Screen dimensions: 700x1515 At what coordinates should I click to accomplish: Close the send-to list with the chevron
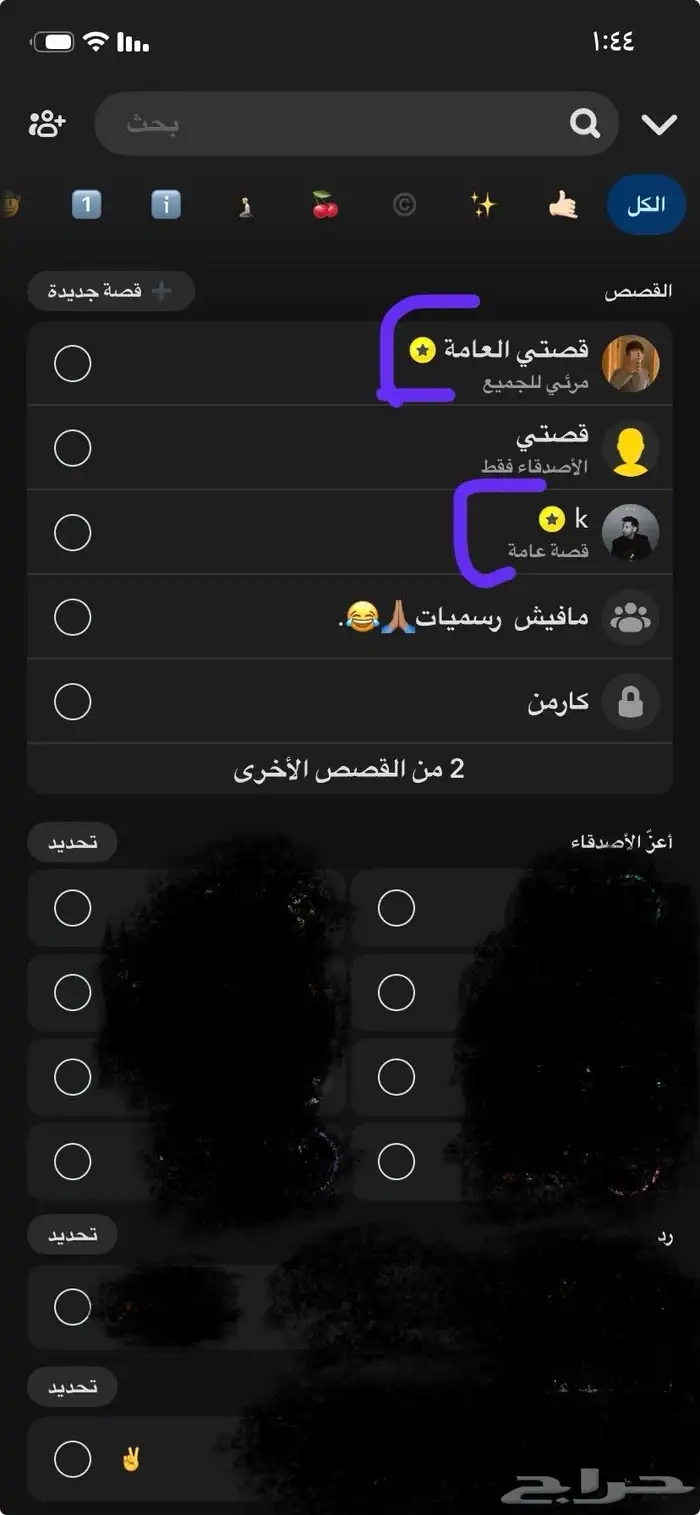(x=659, y=124)
